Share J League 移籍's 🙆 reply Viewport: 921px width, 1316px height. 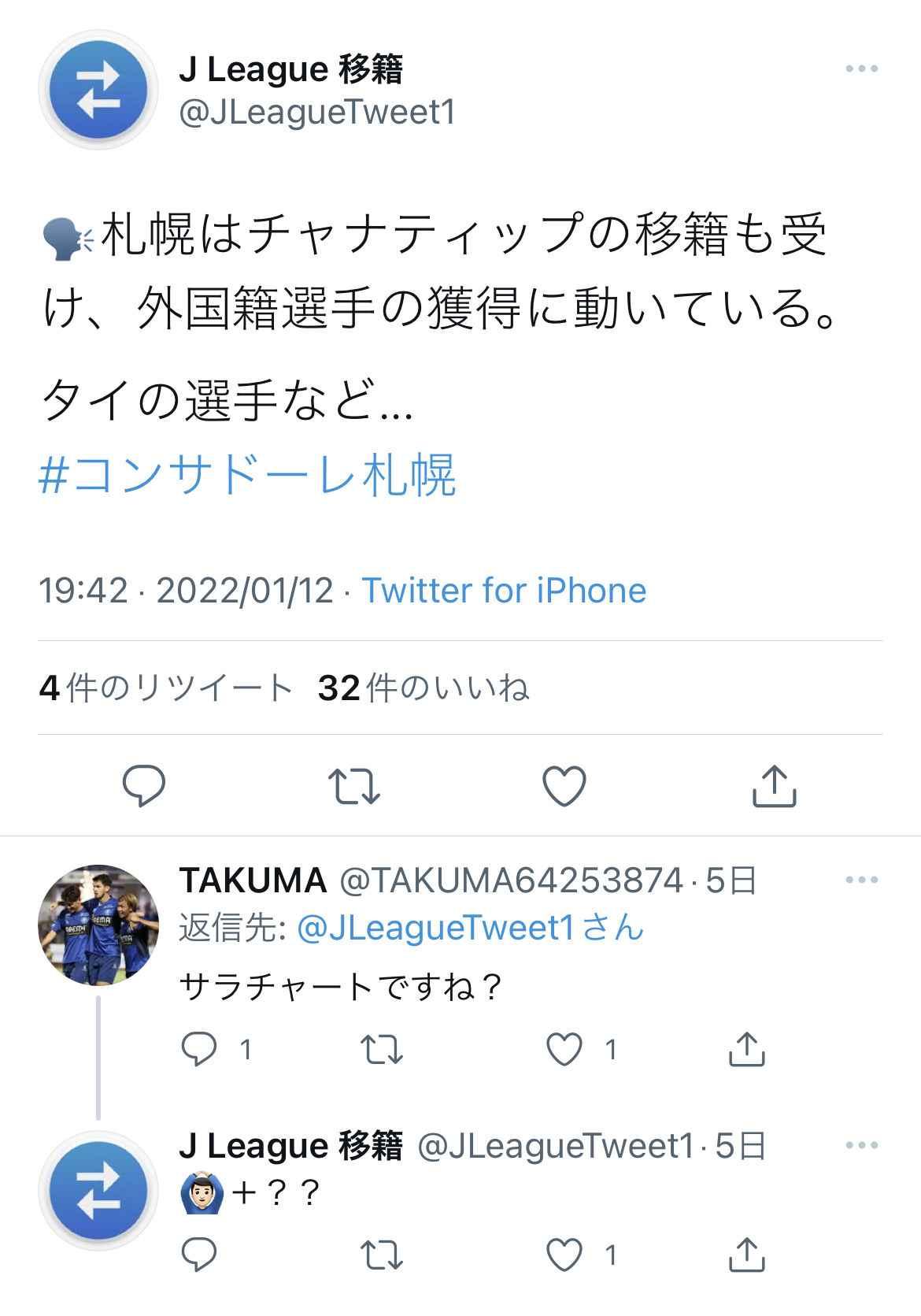pyautogui.click(x=747, y=1255)
